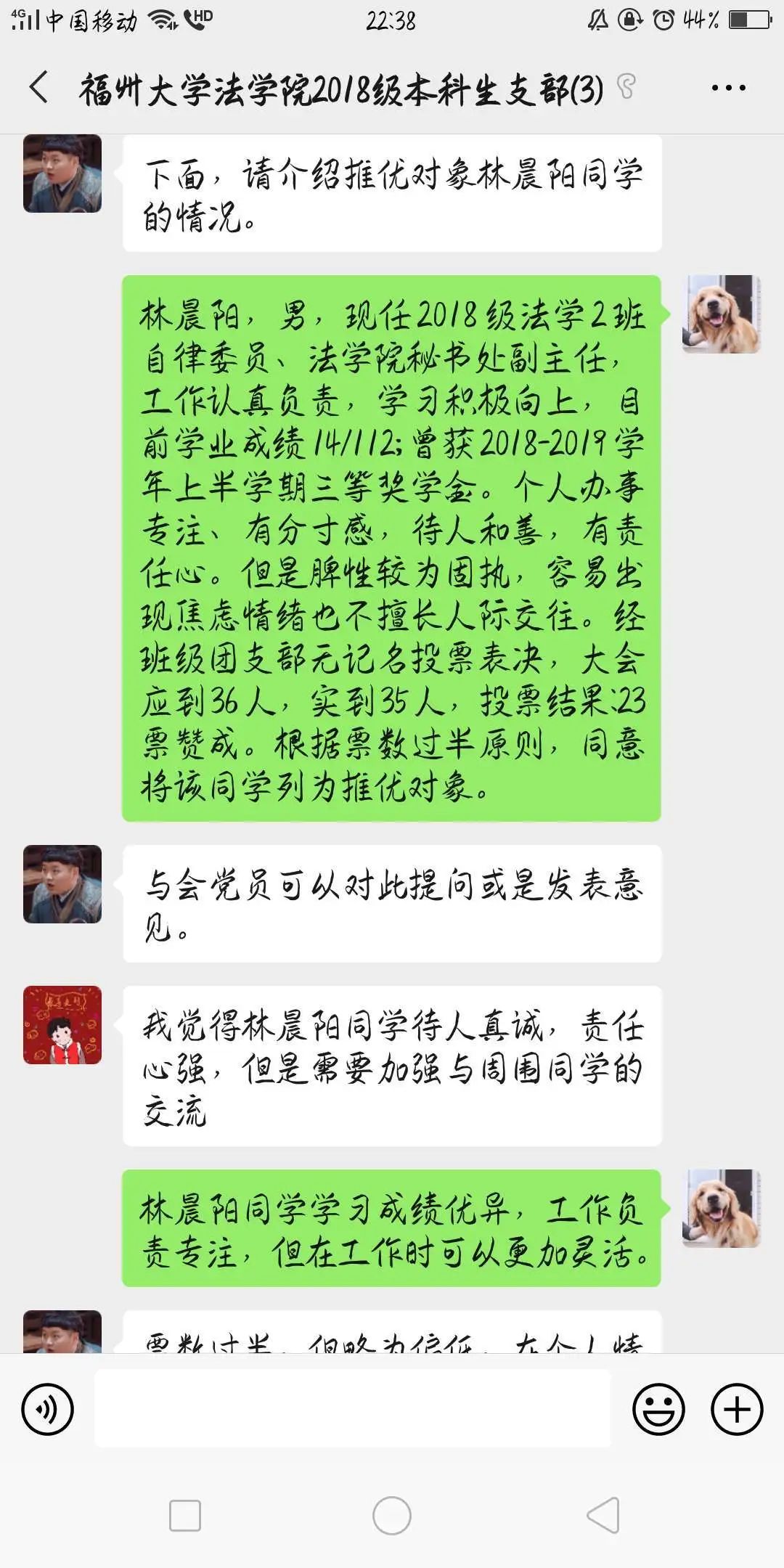Tap the system back triangle

603,1515
